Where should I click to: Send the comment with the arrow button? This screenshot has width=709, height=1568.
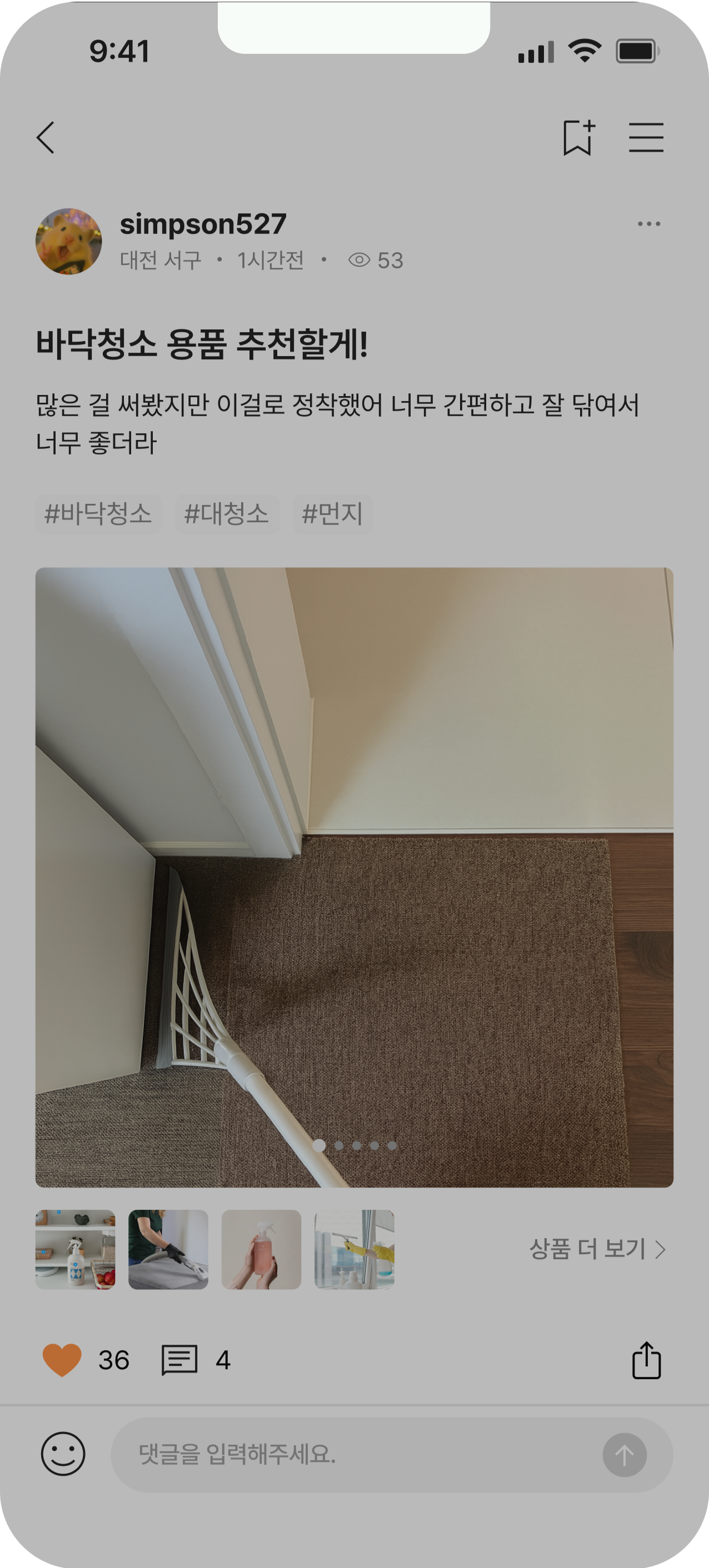point(625,1455)
